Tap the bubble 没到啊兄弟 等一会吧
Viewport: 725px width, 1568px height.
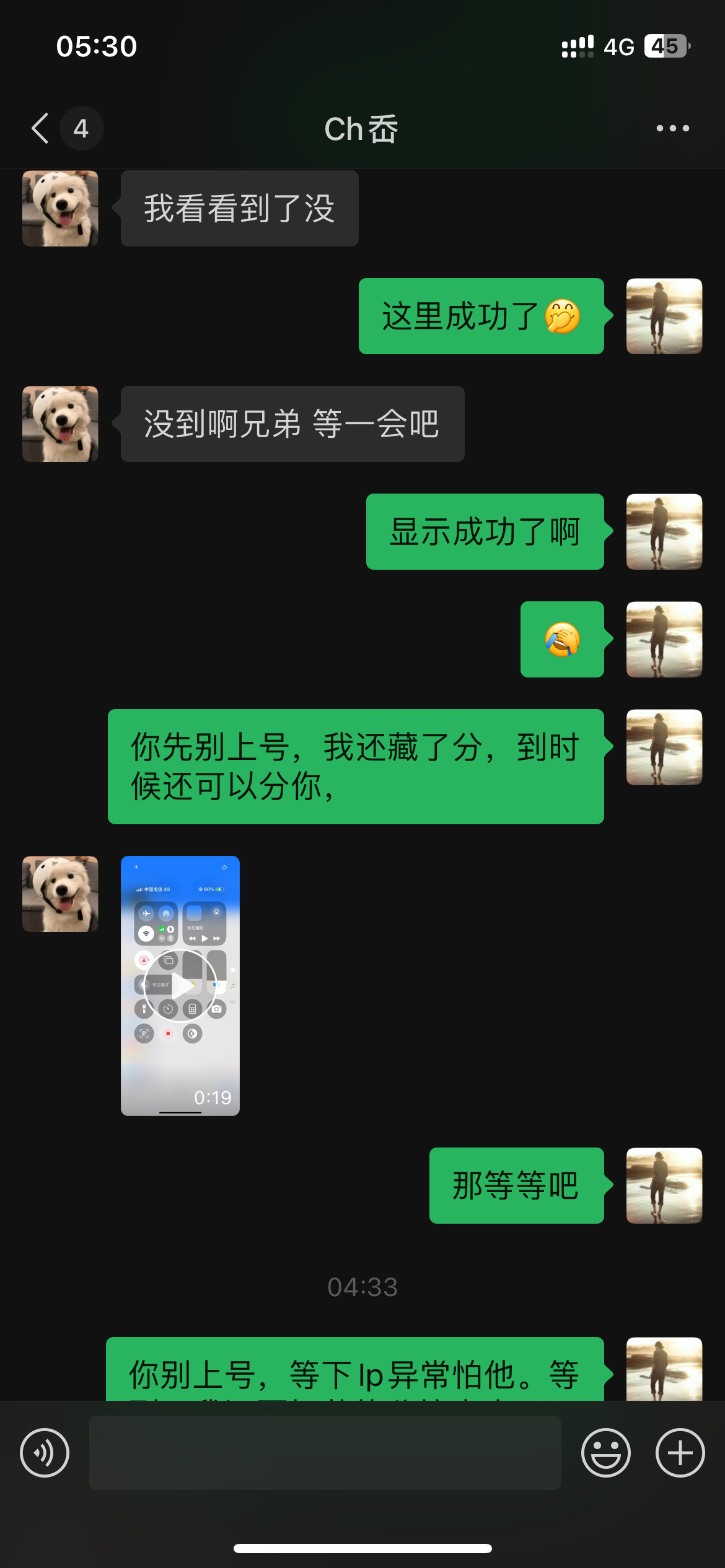[x=291, y=424]
